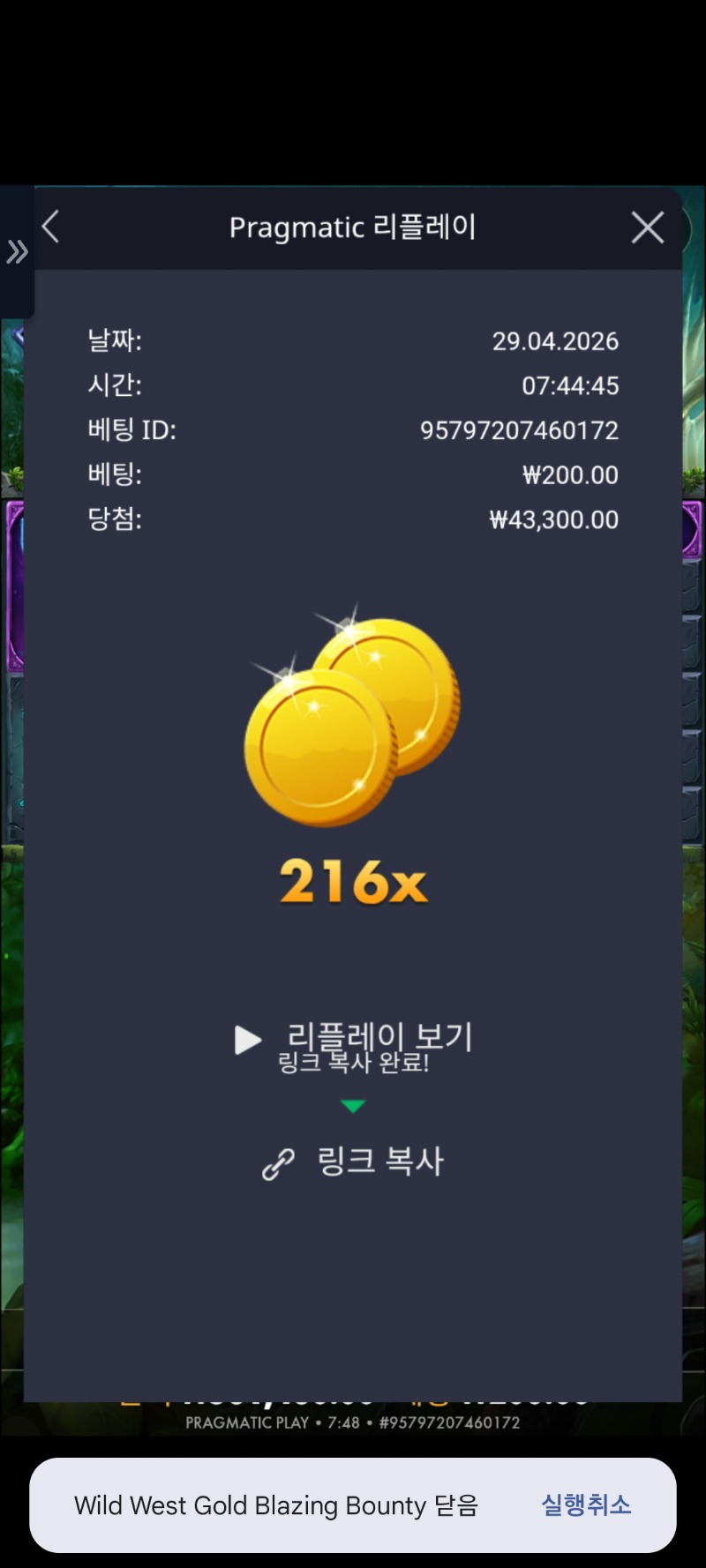
Task: Expand the side panel double-arrow
Action: click(17, 252)
